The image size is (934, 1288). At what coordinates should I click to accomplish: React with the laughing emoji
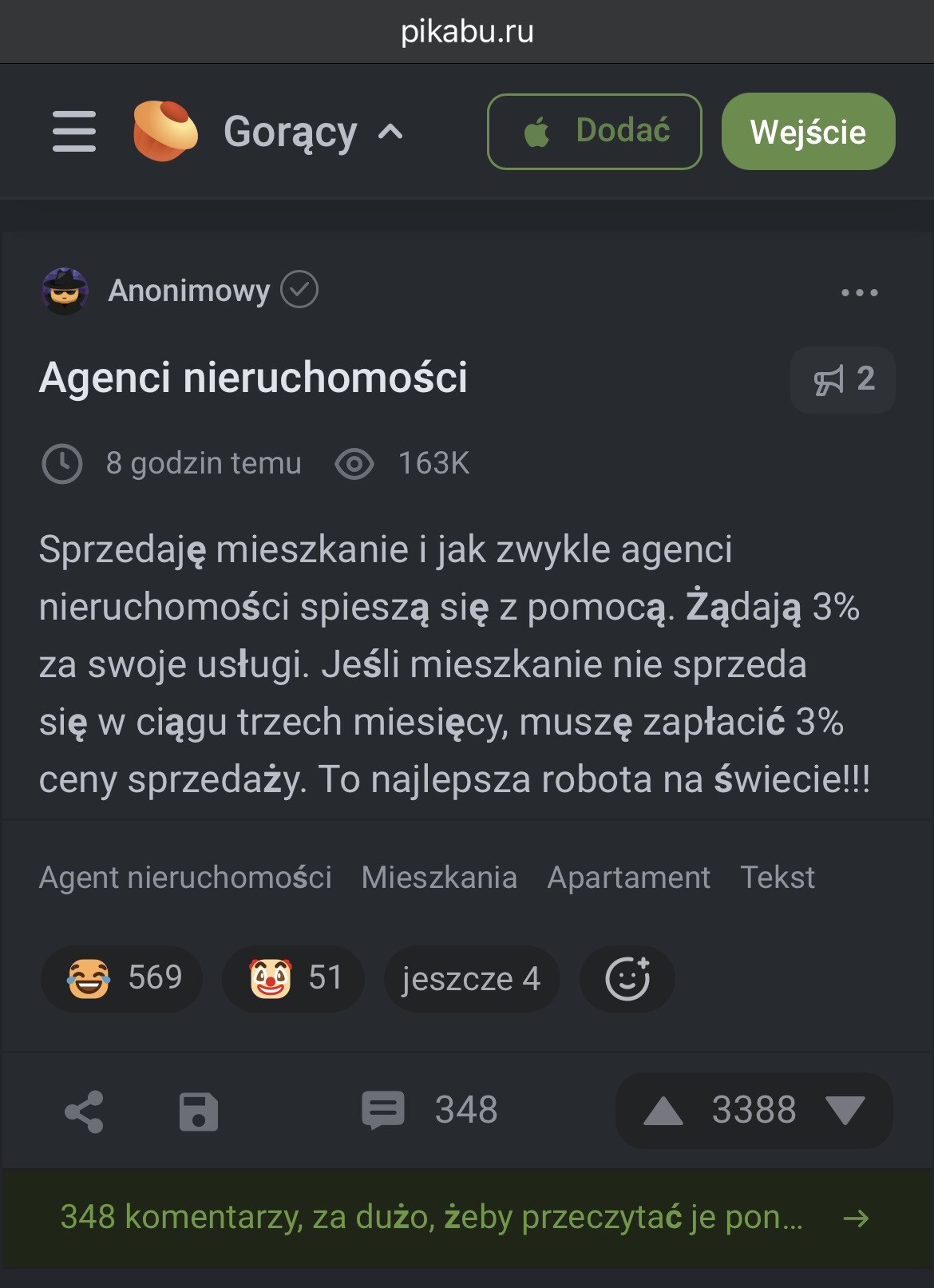click(x=122, y=978)
